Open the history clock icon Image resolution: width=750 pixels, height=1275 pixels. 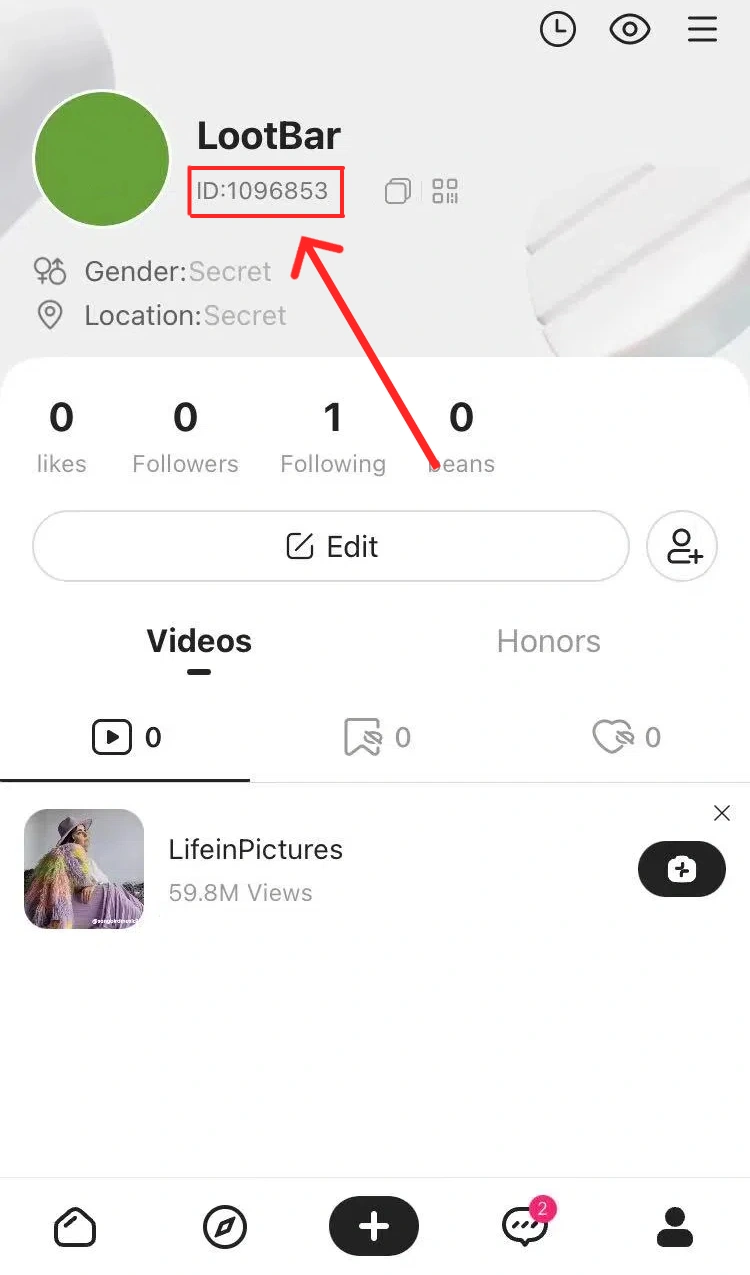tap(557, 30)
